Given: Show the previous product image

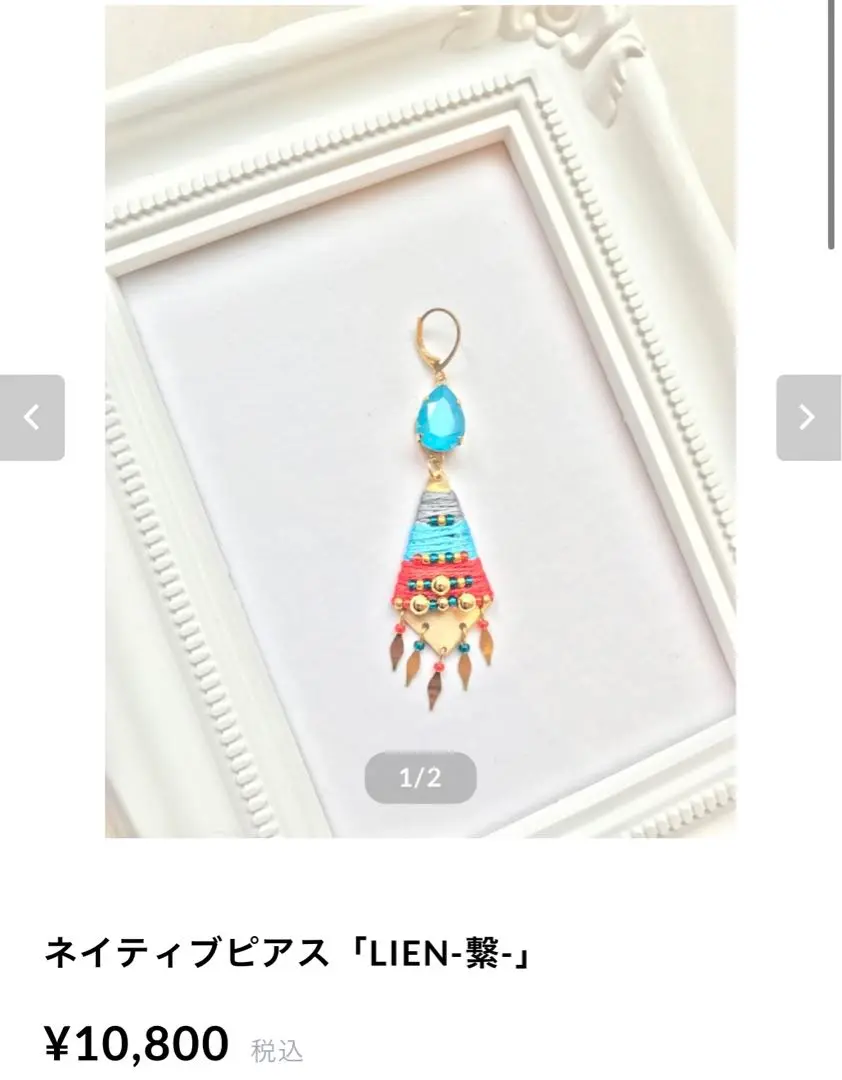Looking at the screenshot, I should coord(32,417).
